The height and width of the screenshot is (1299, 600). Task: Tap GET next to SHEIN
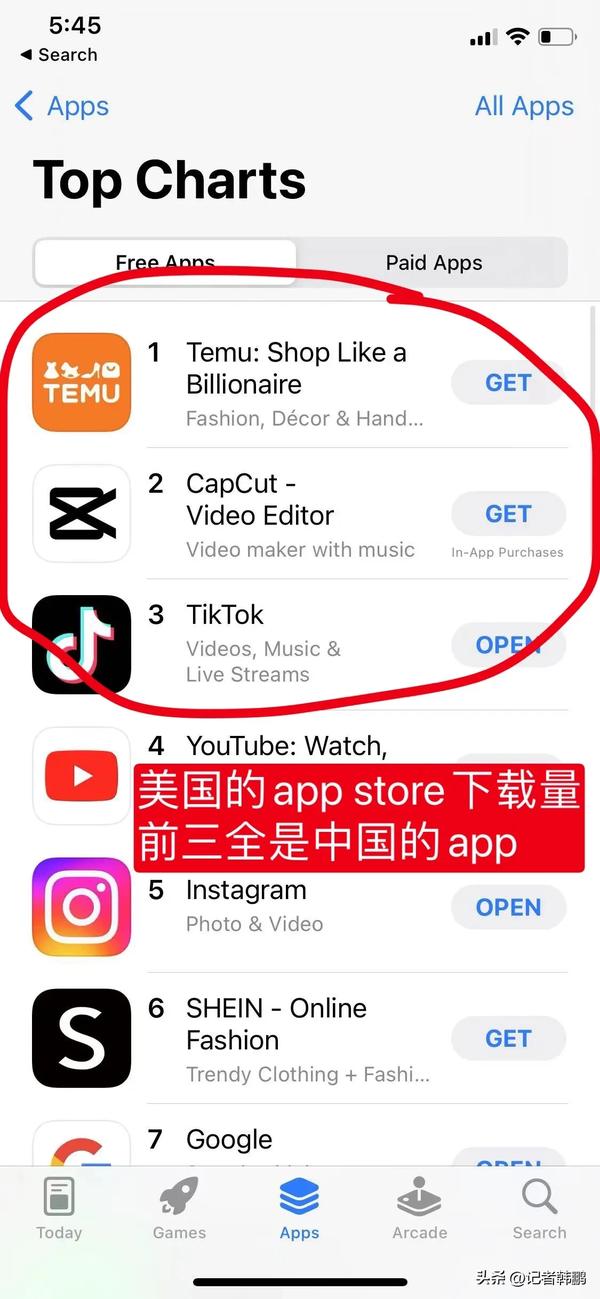coord(508,1039)
